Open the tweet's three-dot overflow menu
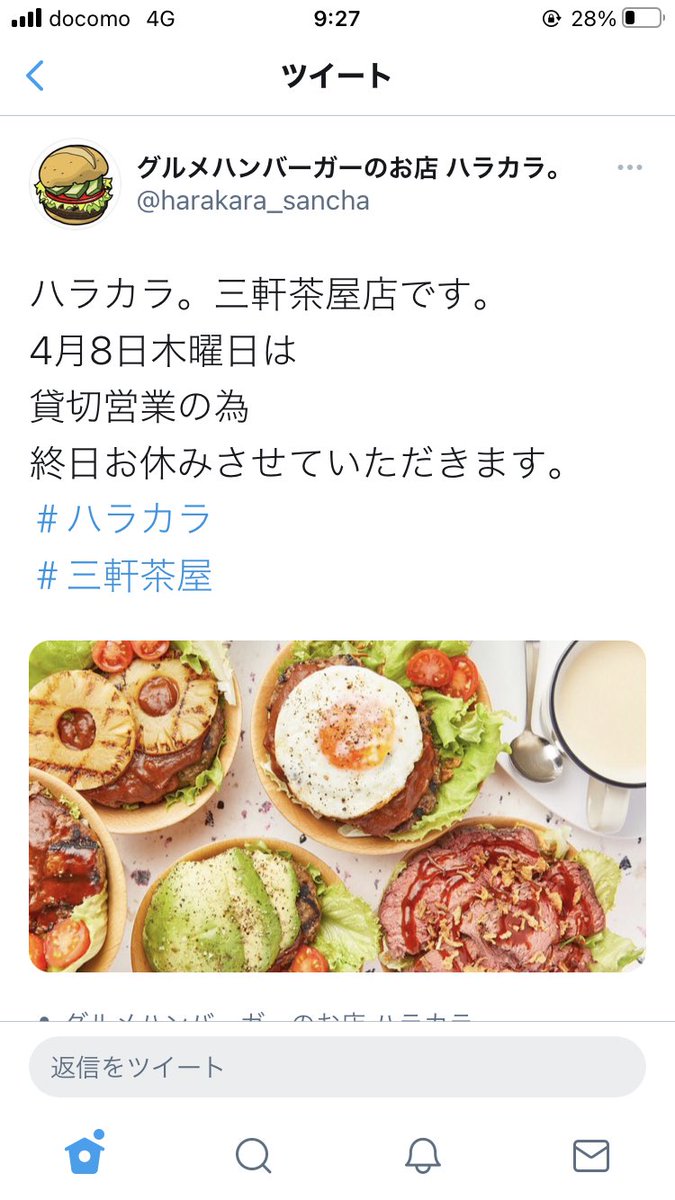 pyautogui.click(x=629, y=168)
